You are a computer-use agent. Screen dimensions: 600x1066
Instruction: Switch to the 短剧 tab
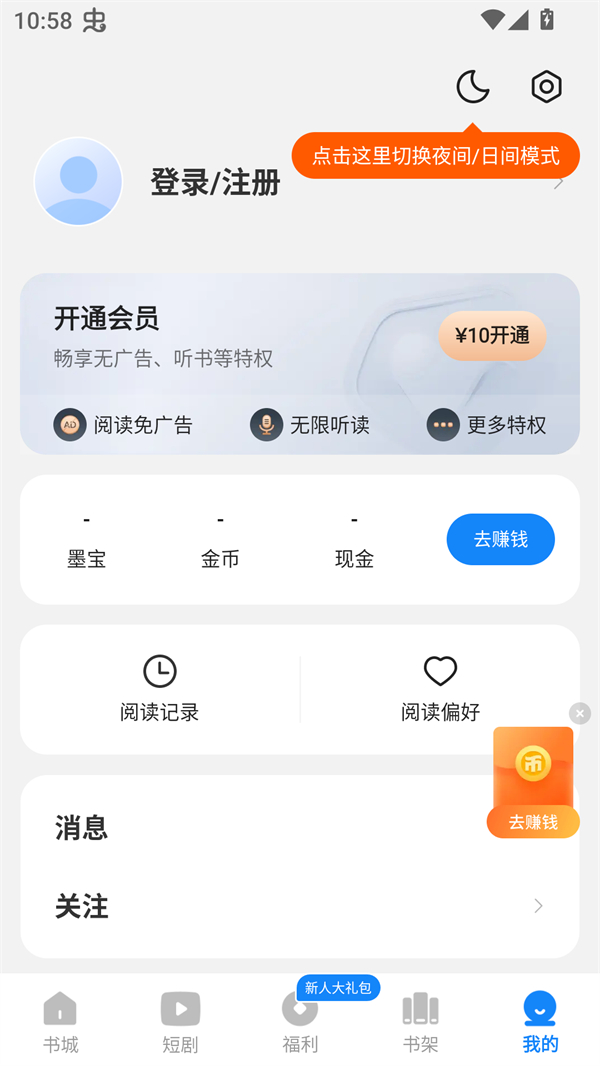click(180, 1022)
